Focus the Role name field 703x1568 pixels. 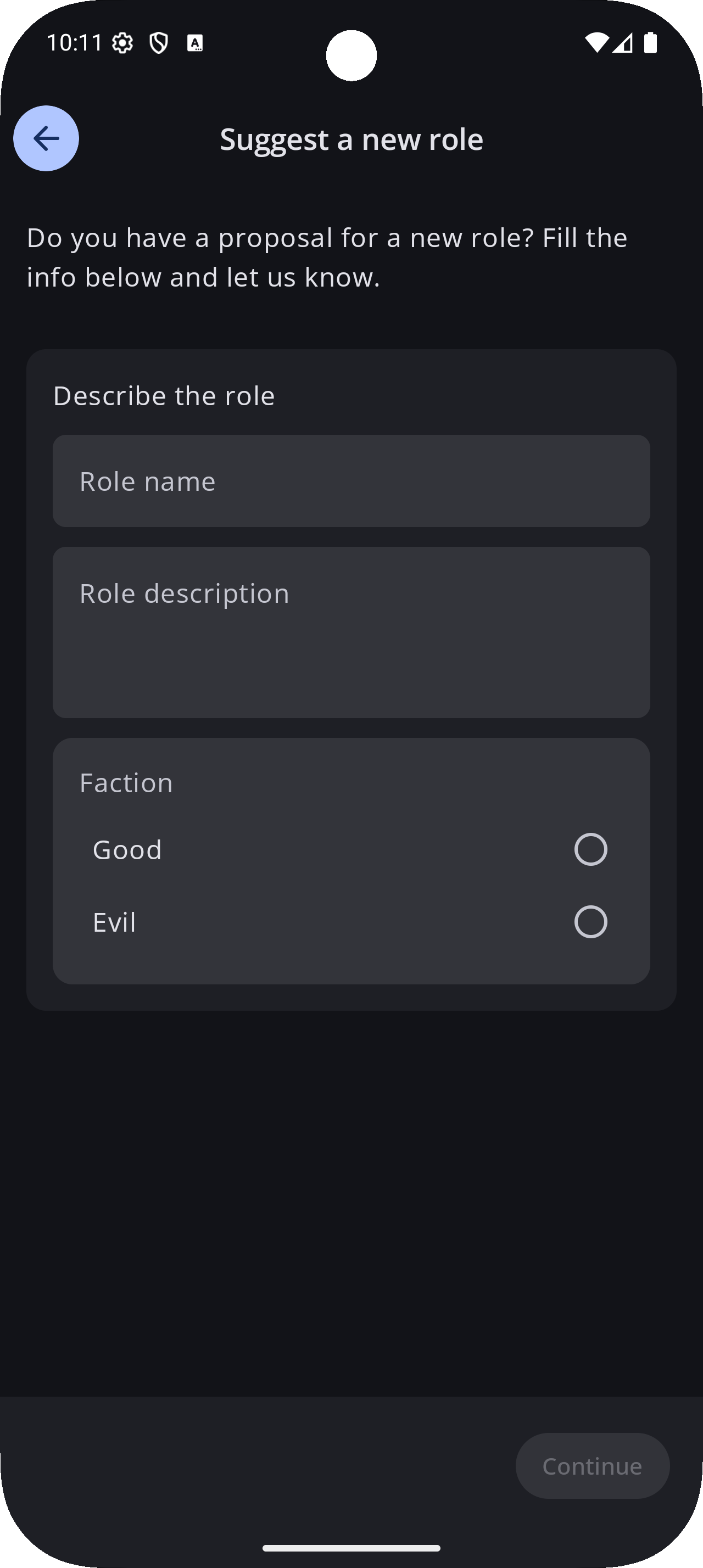click(x=351, y=481)
